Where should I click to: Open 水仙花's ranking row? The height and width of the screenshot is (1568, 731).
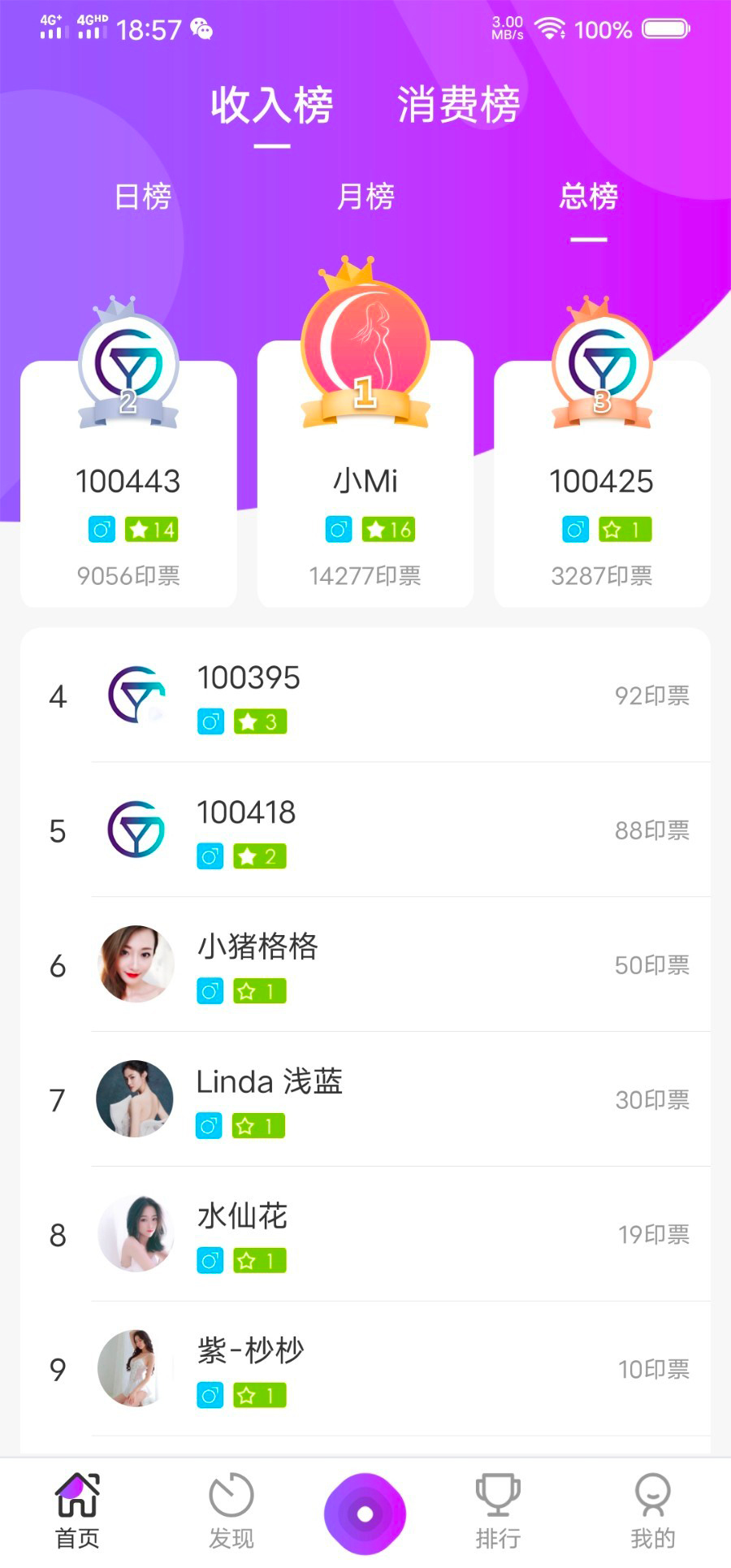pos(365,1235)
